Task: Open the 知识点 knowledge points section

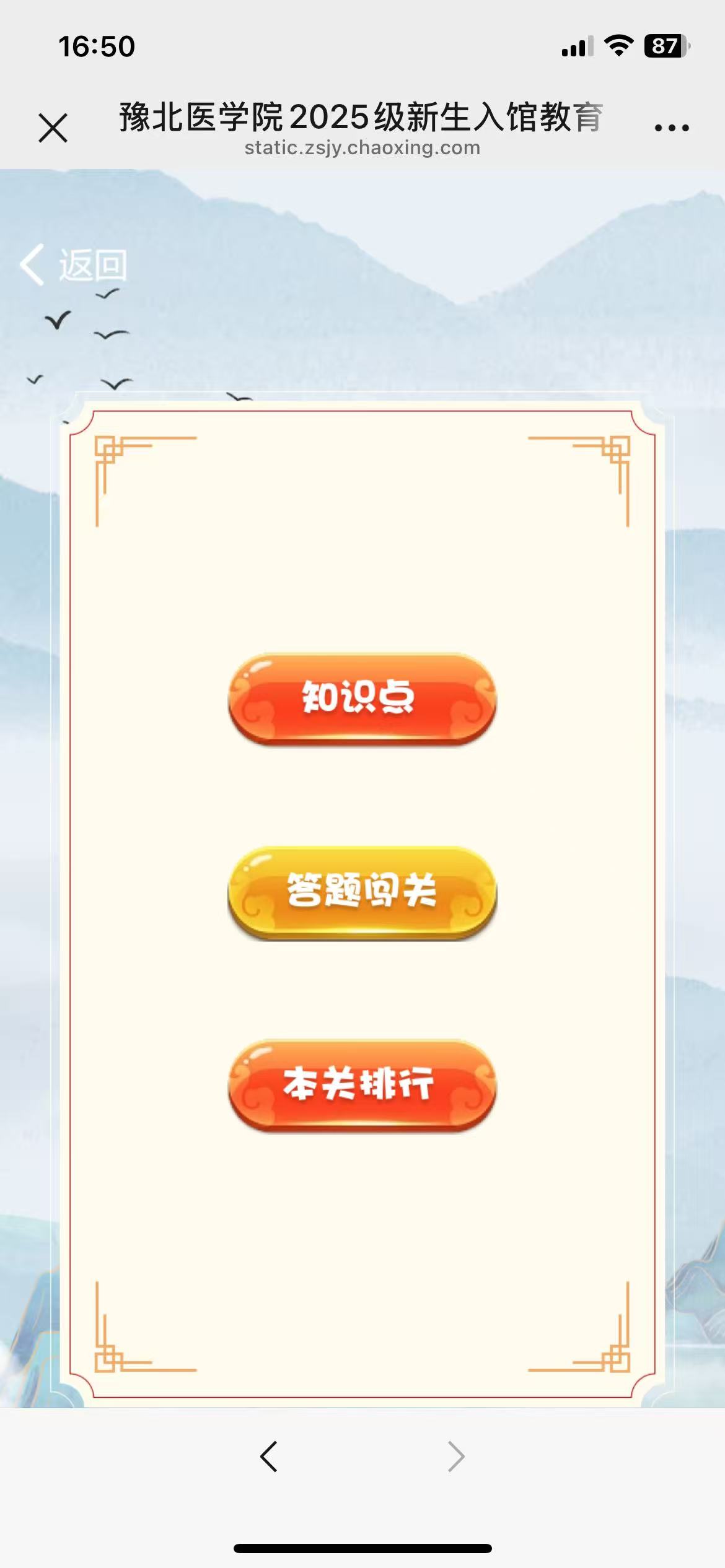Action: (x=362, y=698)
